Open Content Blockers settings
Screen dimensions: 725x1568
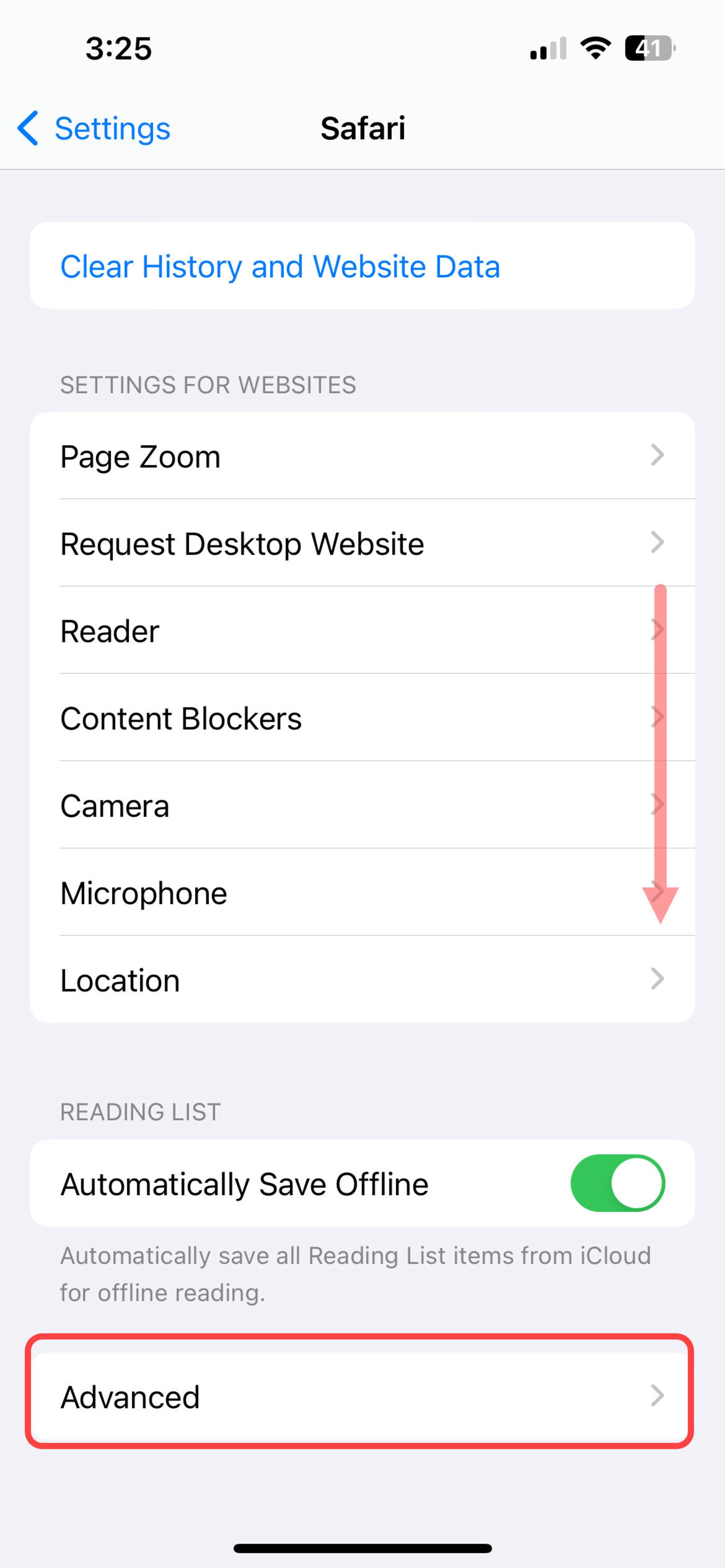362,718
